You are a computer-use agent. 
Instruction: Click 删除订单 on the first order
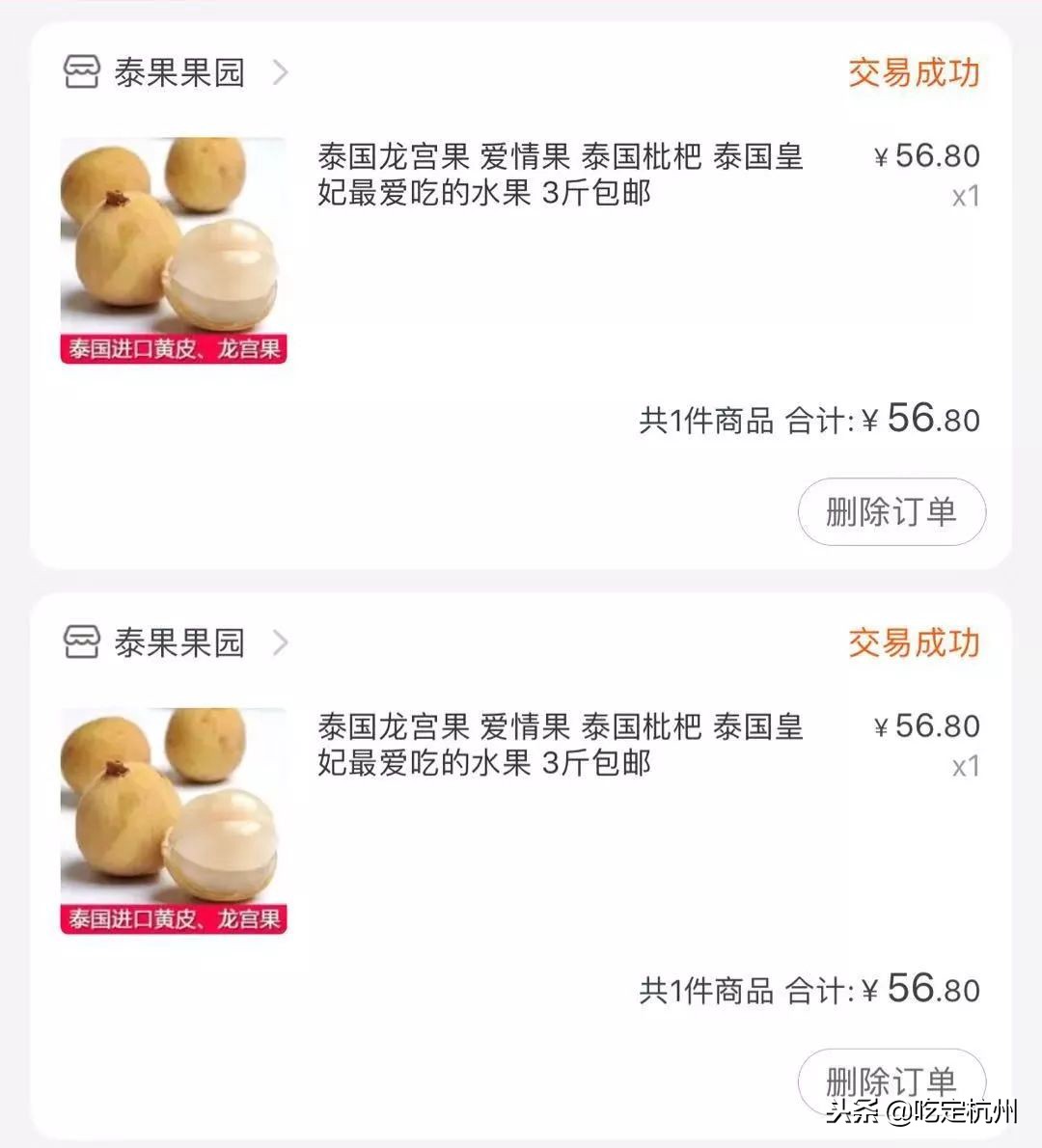tap(891, 512)
